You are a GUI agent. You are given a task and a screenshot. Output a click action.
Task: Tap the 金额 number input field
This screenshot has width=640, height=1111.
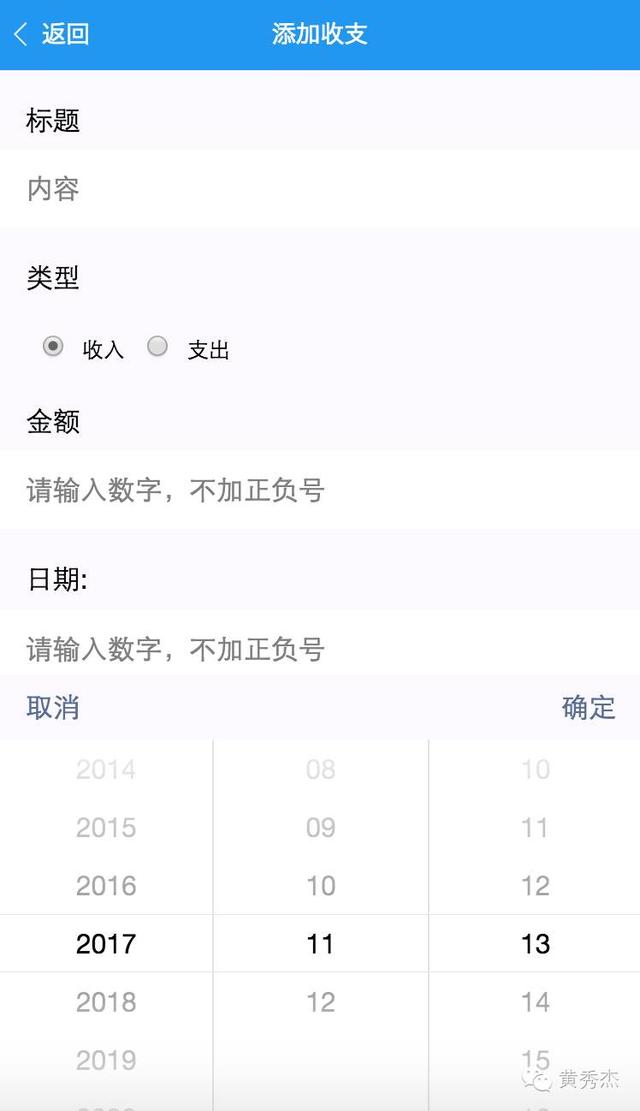point(320,490)
